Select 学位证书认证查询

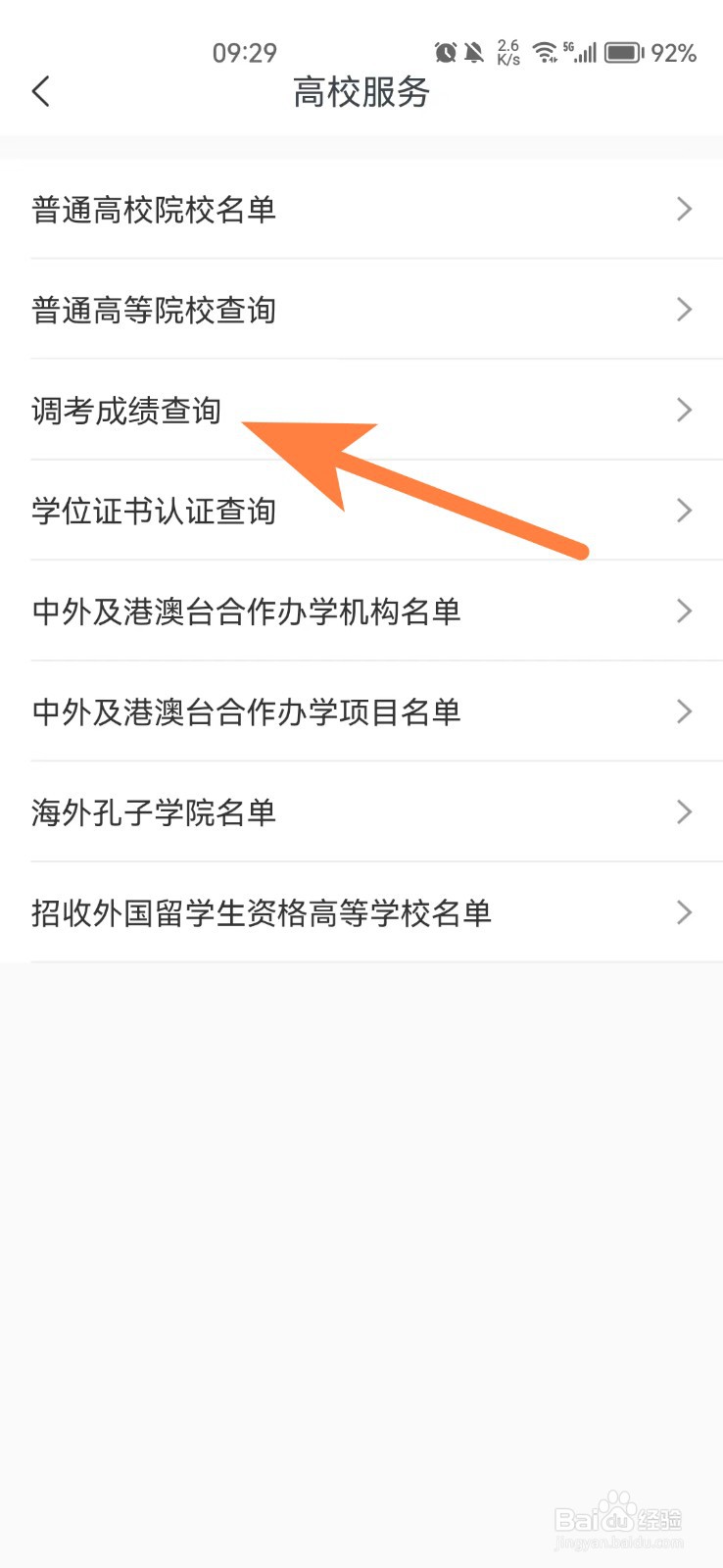pos(152,511)
